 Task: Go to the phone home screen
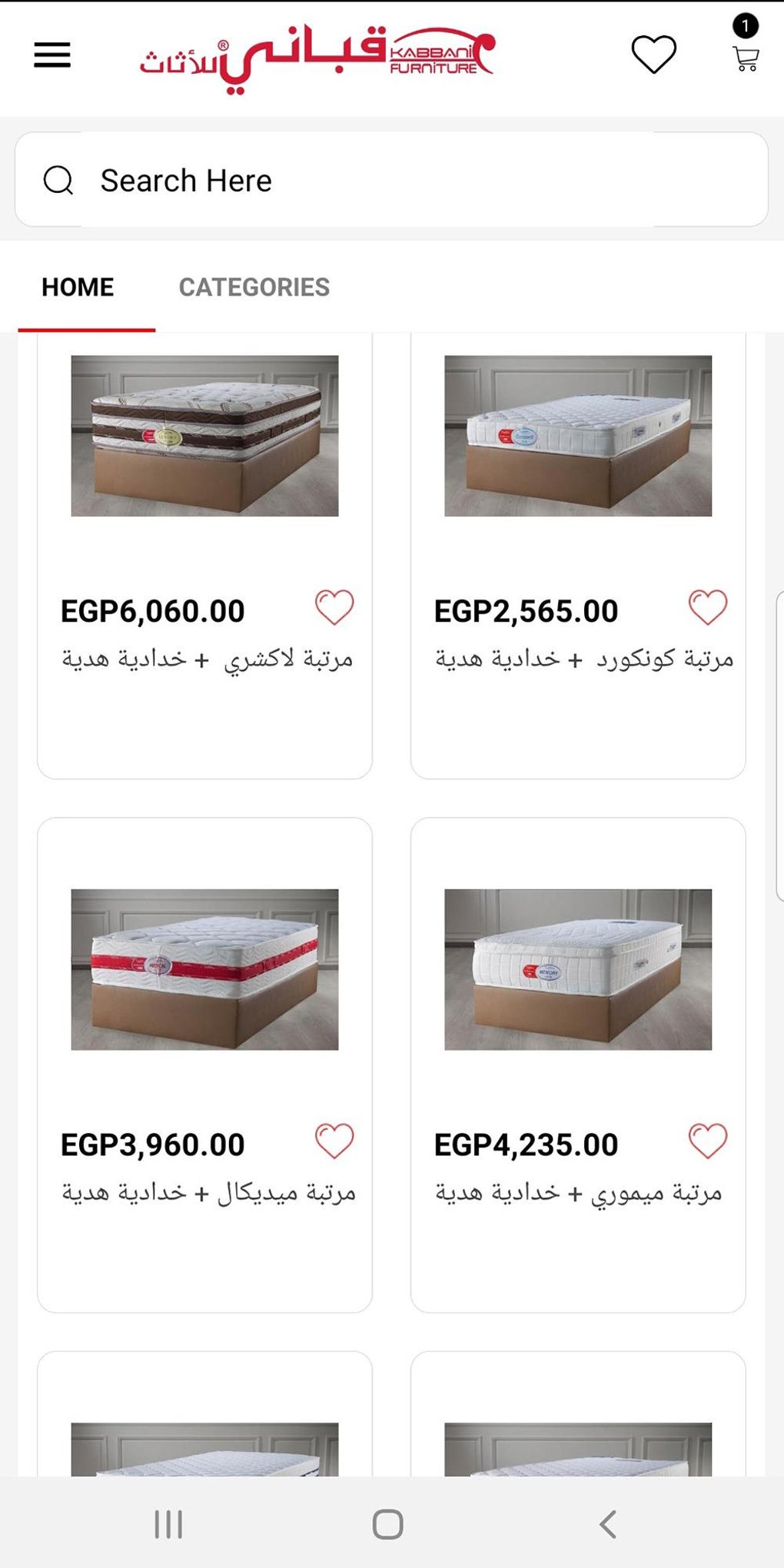tap(388, 1523)
